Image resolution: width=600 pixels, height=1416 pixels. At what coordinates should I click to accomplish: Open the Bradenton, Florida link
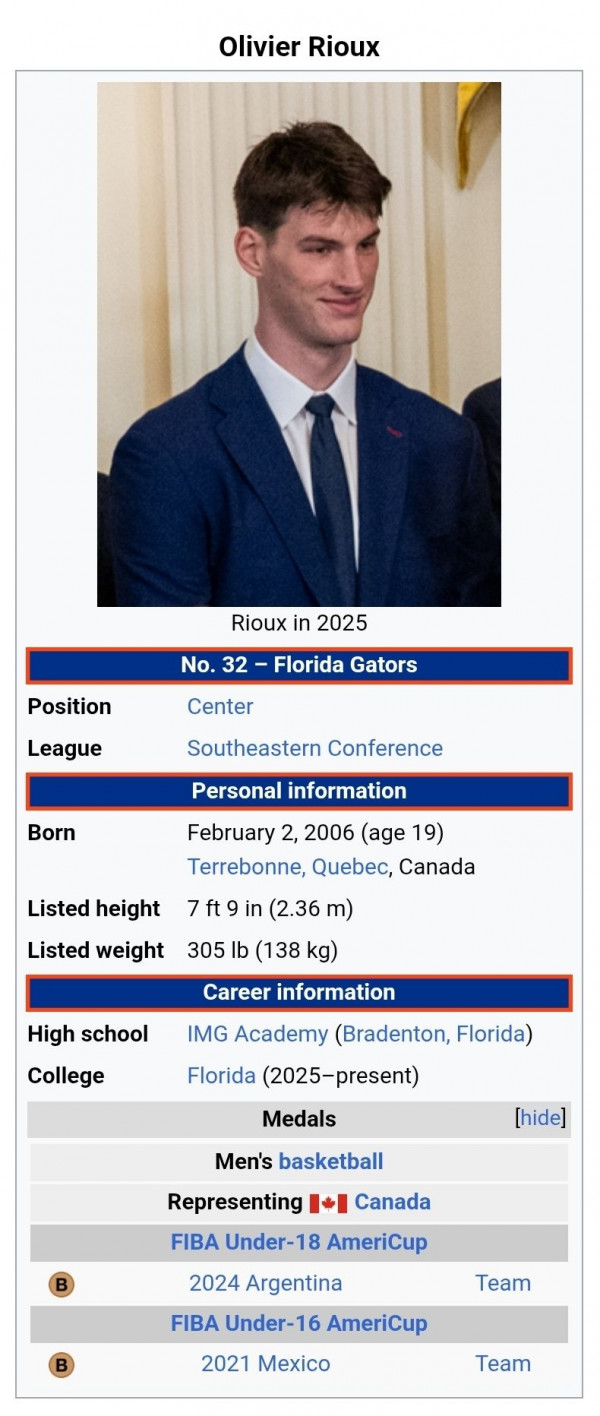click(434, 1034)
